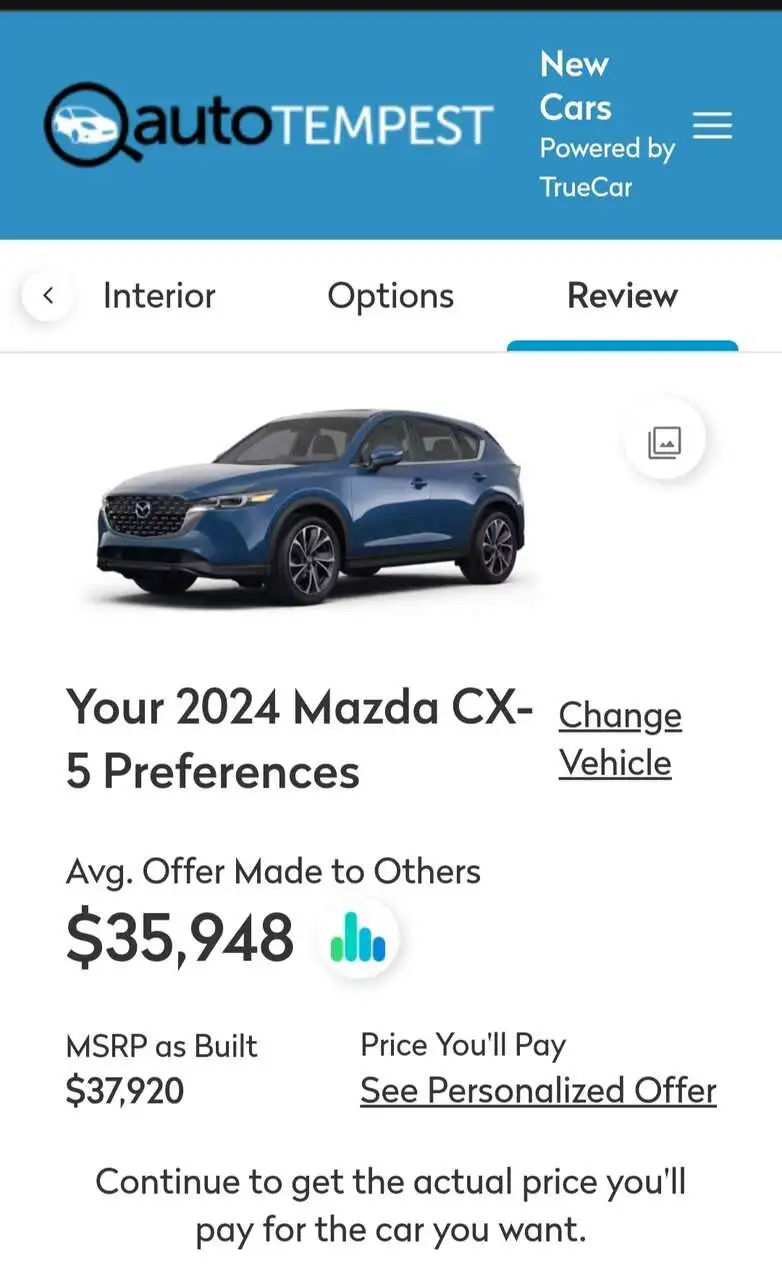Tap the Change Vehicle link
Screen dimensions: 782x1280
(619, 739)
